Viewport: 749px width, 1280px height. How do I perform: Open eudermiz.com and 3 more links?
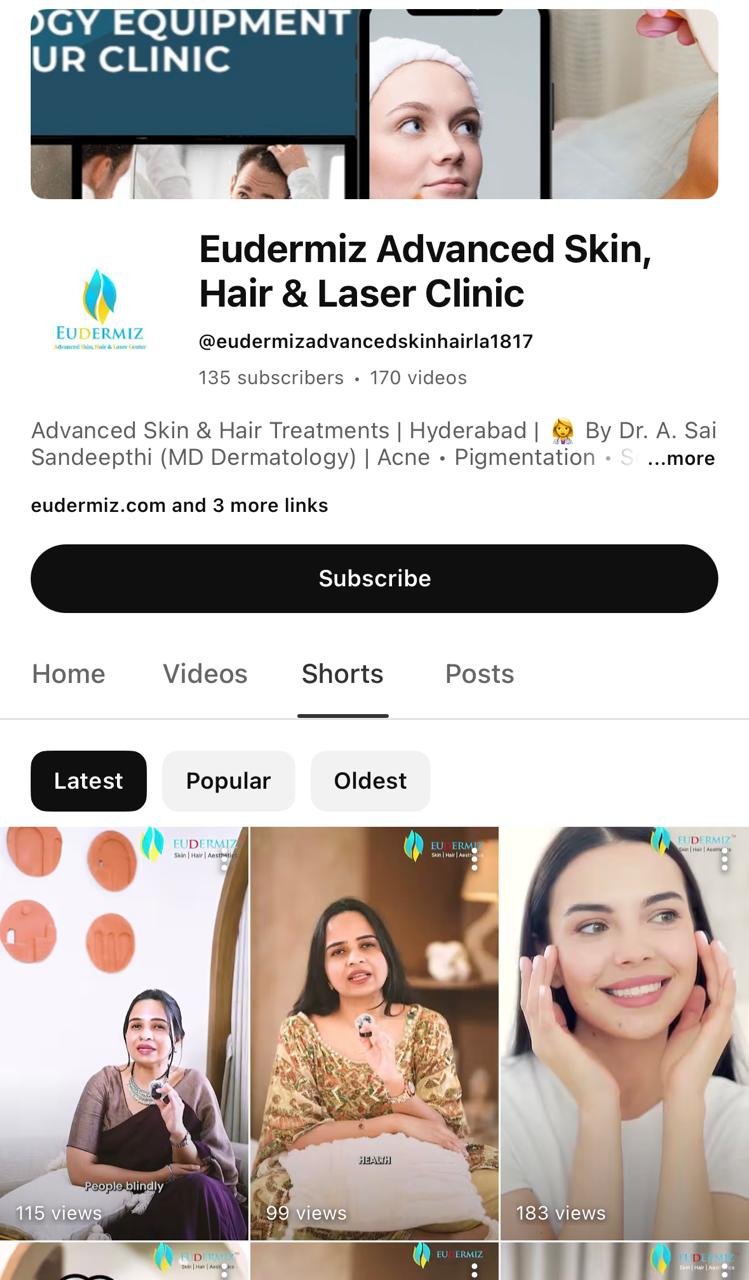pos(179,505)
